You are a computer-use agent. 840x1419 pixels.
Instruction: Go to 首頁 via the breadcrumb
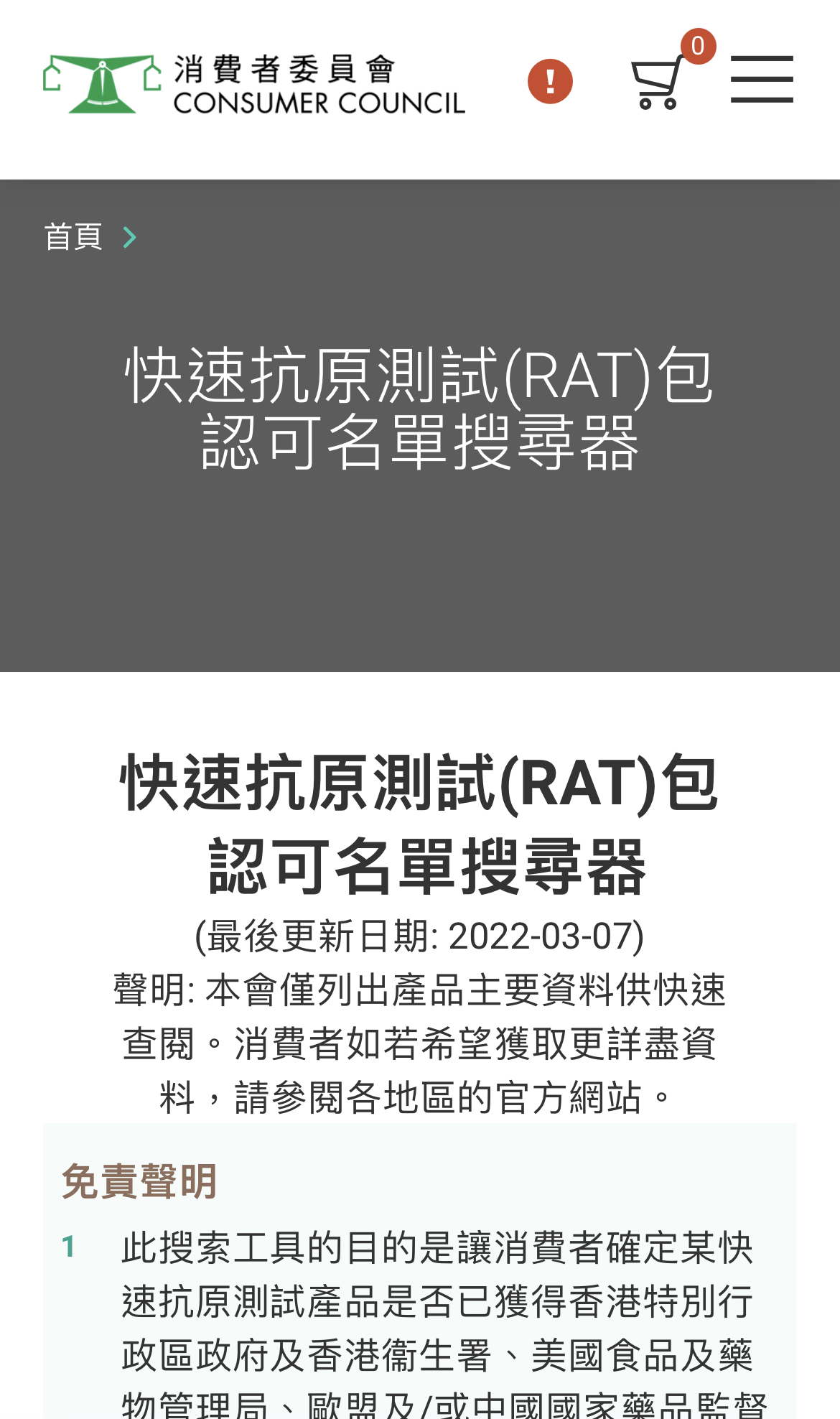coord(73,237)
